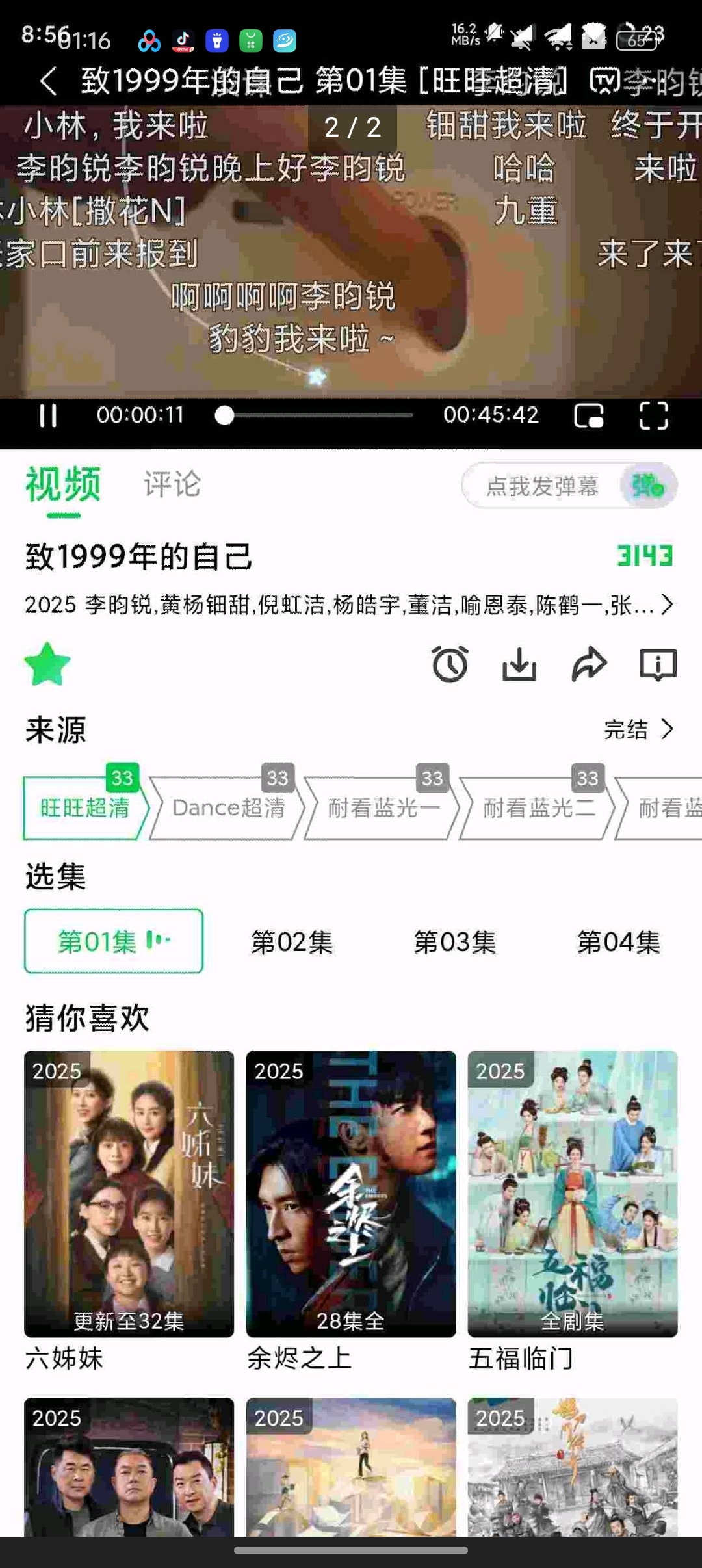Open the 六姊妹 recommendation

[129, 1194]
